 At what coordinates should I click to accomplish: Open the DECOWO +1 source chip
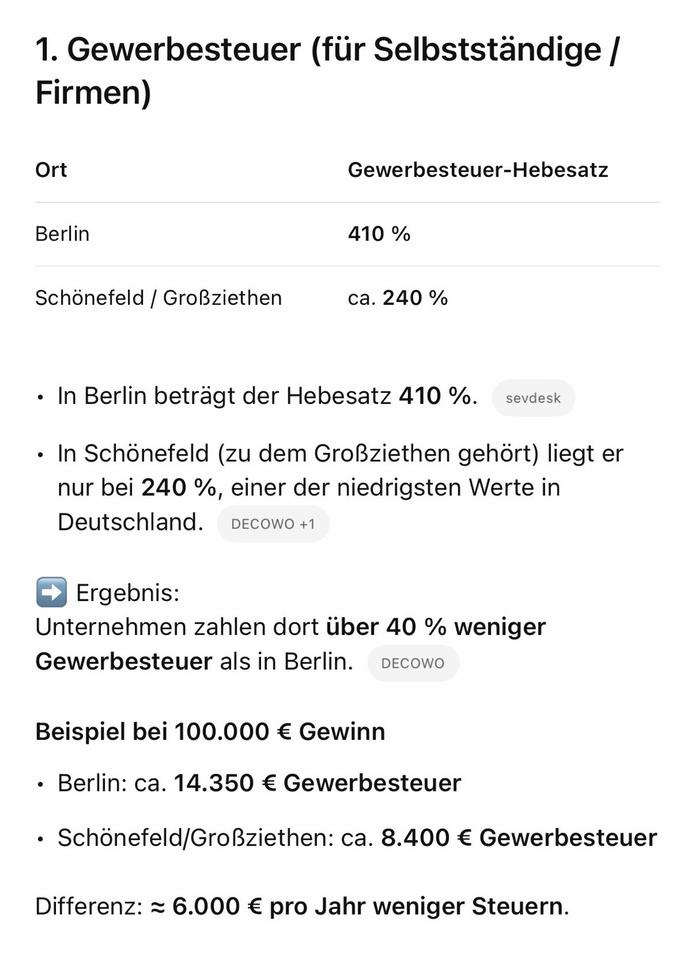click(272, 523)
